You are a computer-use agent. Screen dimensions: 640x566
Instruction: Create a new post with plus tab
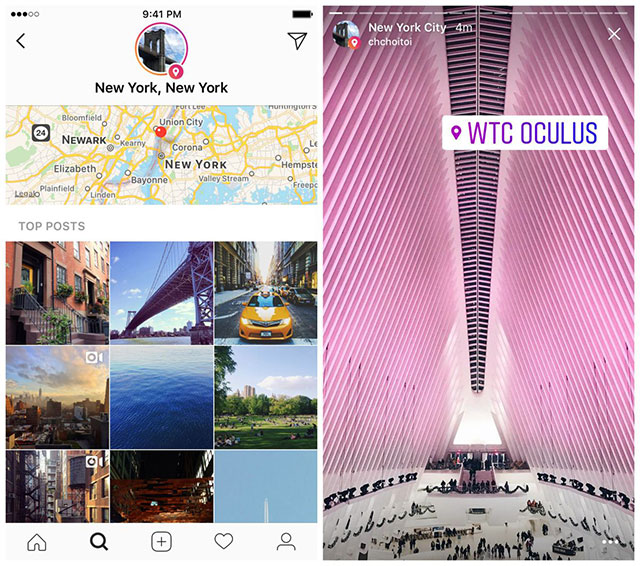tap(161, 542)
